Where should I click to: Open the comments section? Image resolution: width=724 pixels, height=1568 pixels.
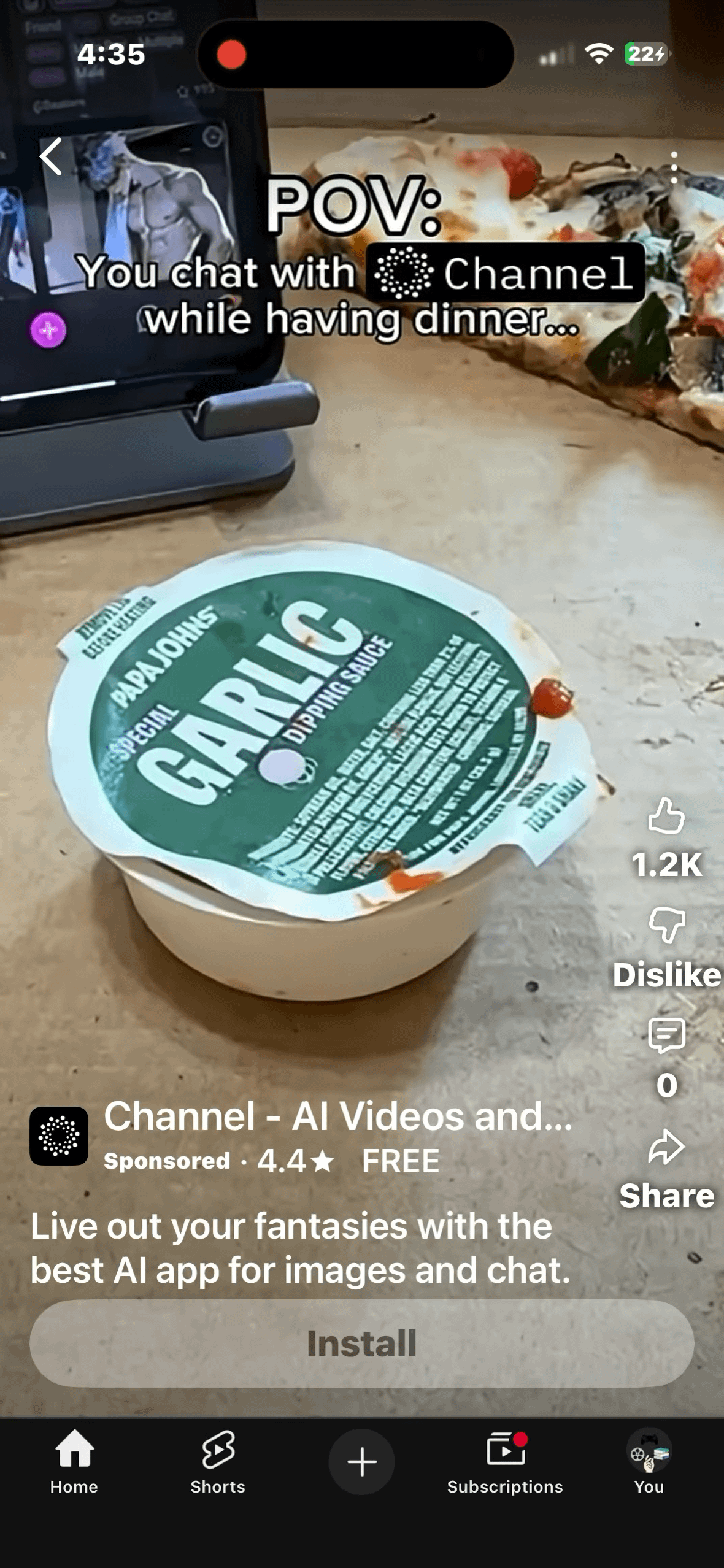[666, 1036]
